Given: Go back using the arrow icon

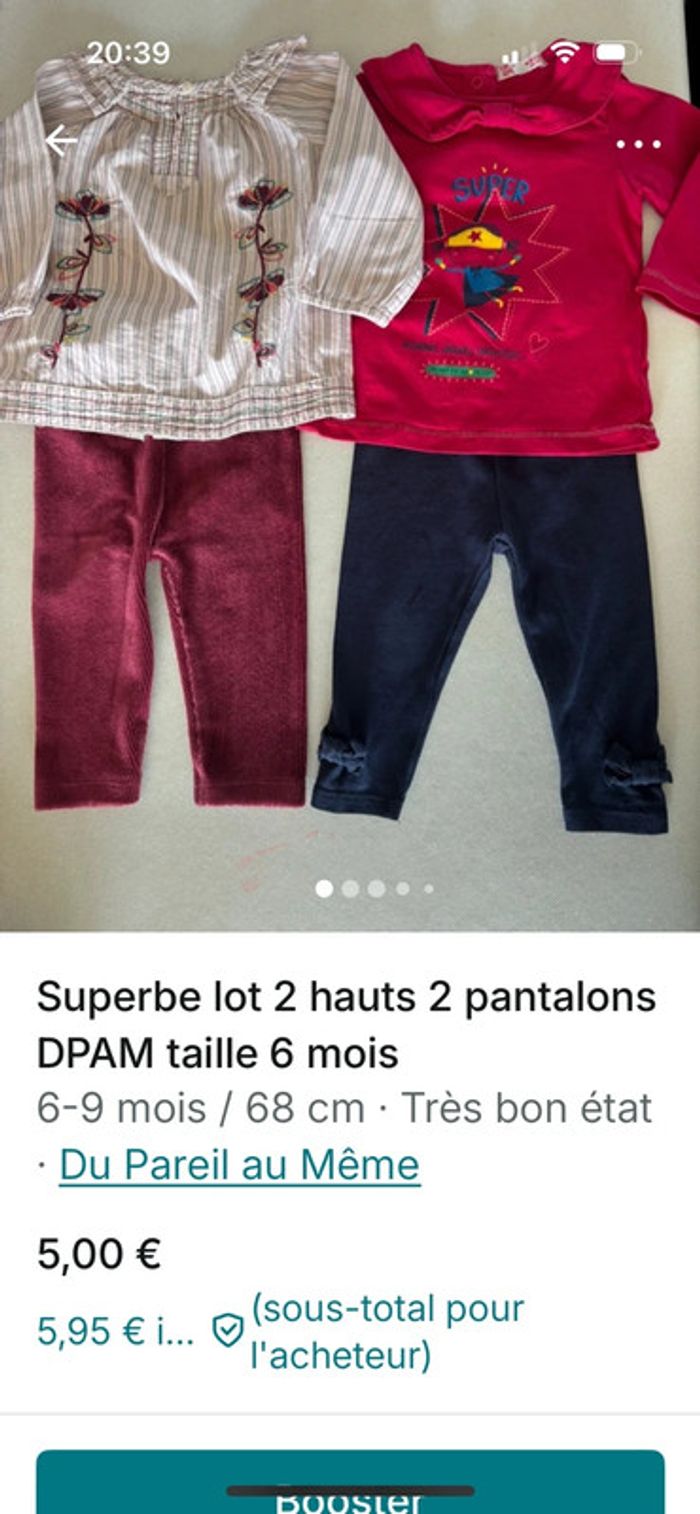Looking at the screenshot, I should [x=60, y=141].
